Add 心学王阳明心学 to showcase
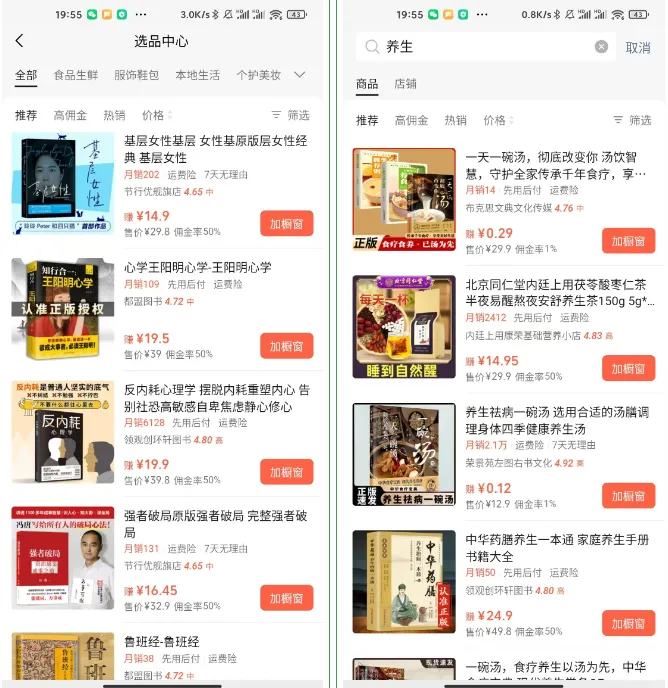This screenshot has height=688, width=668. [x=286, y=346]
